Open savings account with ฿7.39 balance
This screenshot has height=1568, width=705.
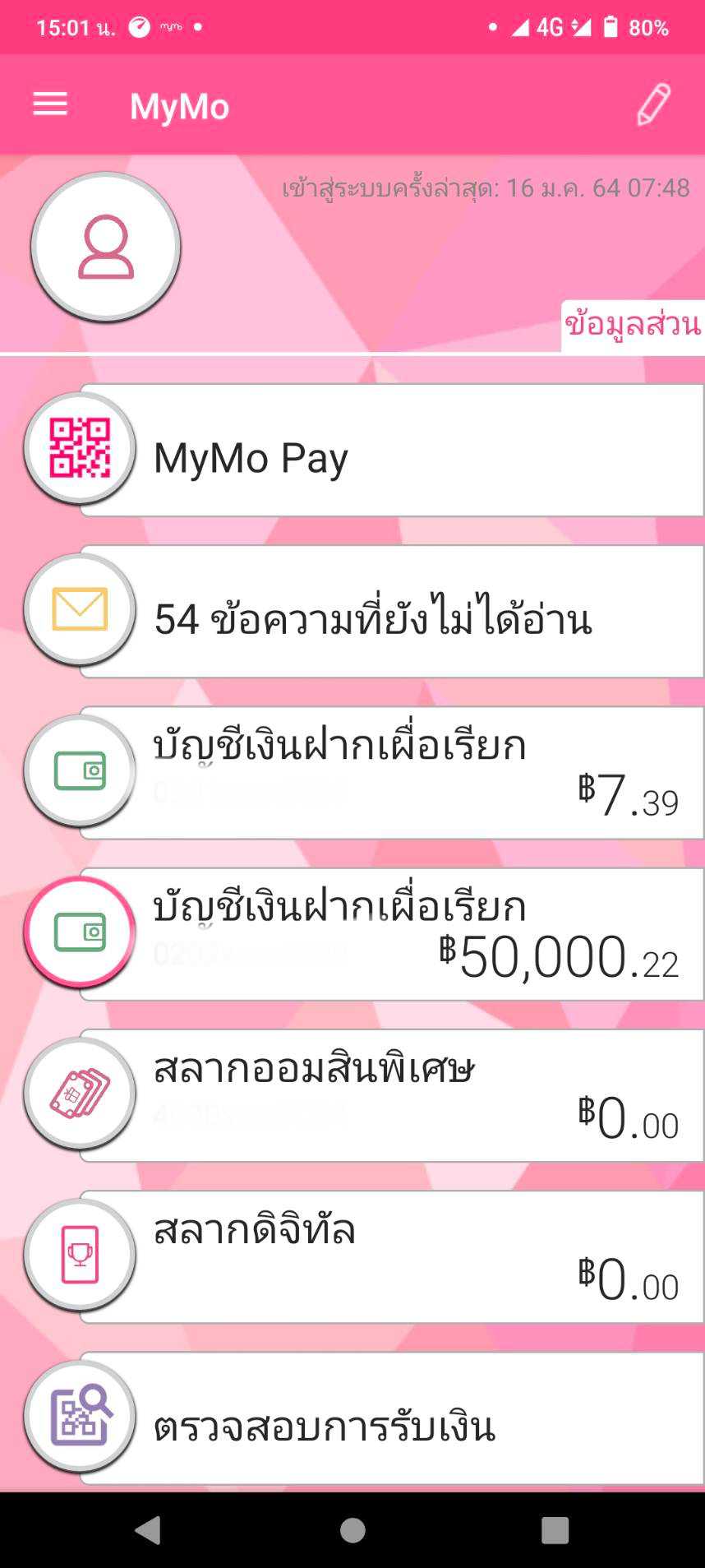click(390, 773)
